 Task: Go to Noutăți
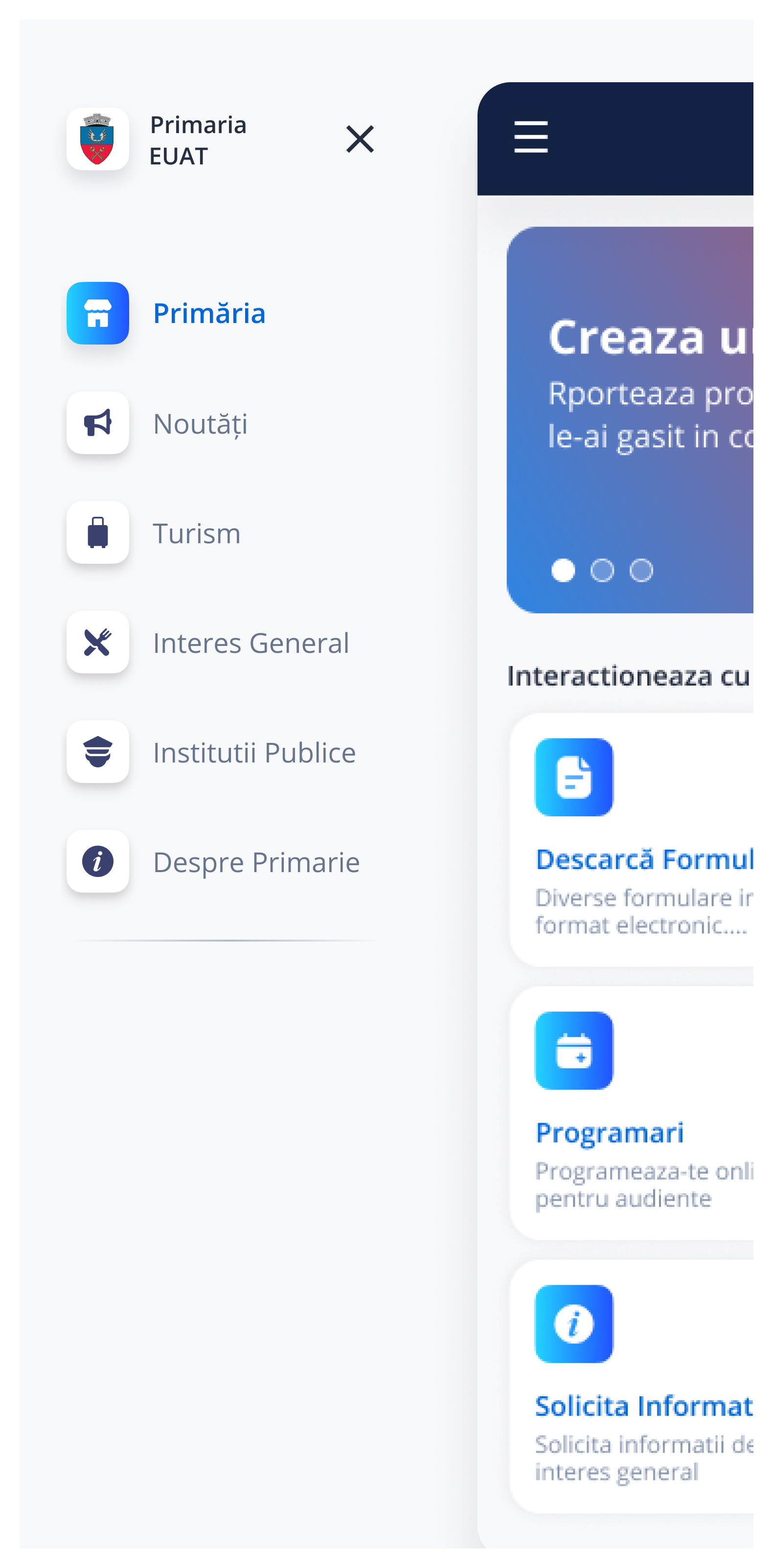coord(200,424)
